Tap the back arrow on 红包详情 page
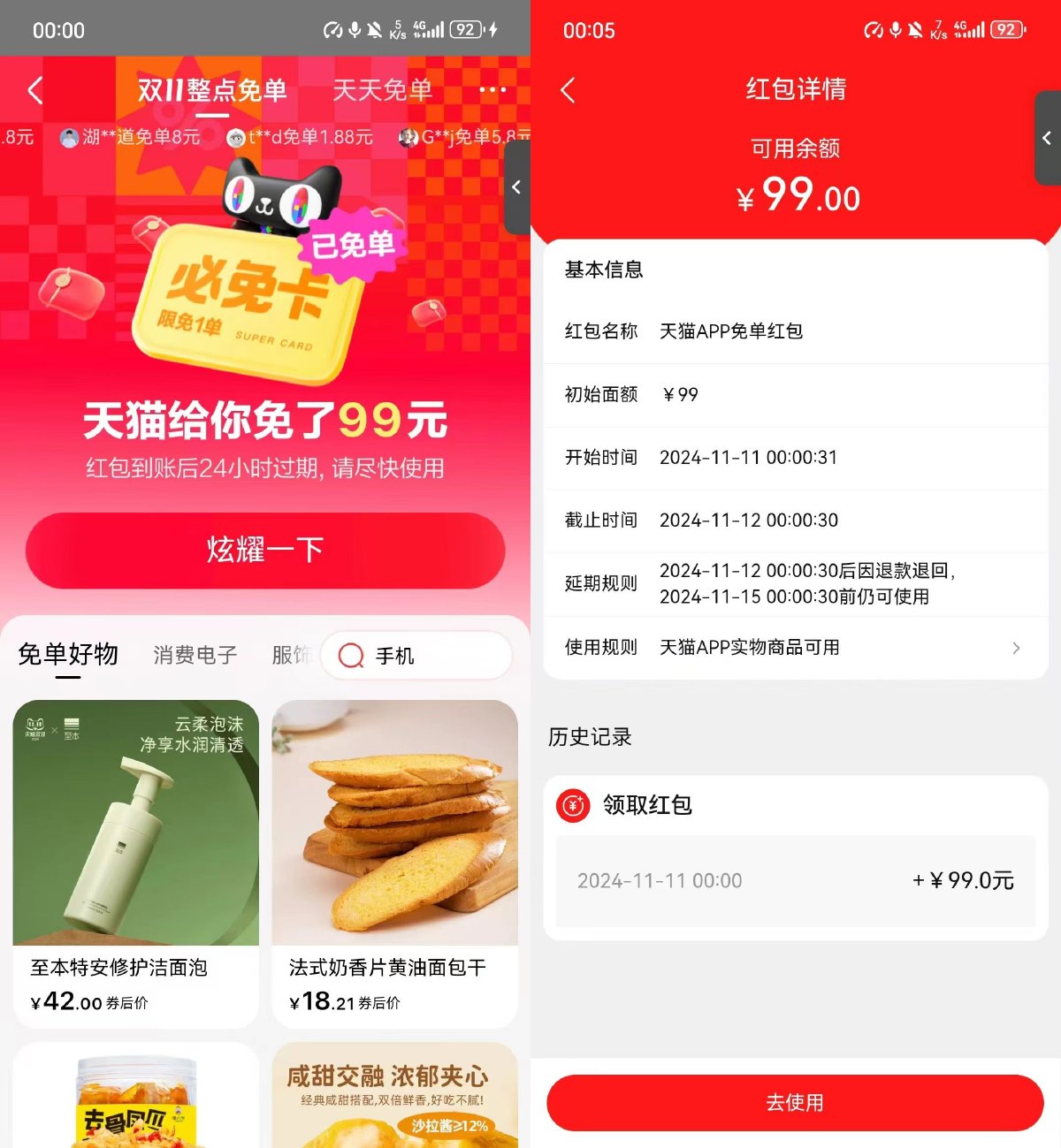The height and width of the screenshot is (1148, 1061). (x=569, y=89)
